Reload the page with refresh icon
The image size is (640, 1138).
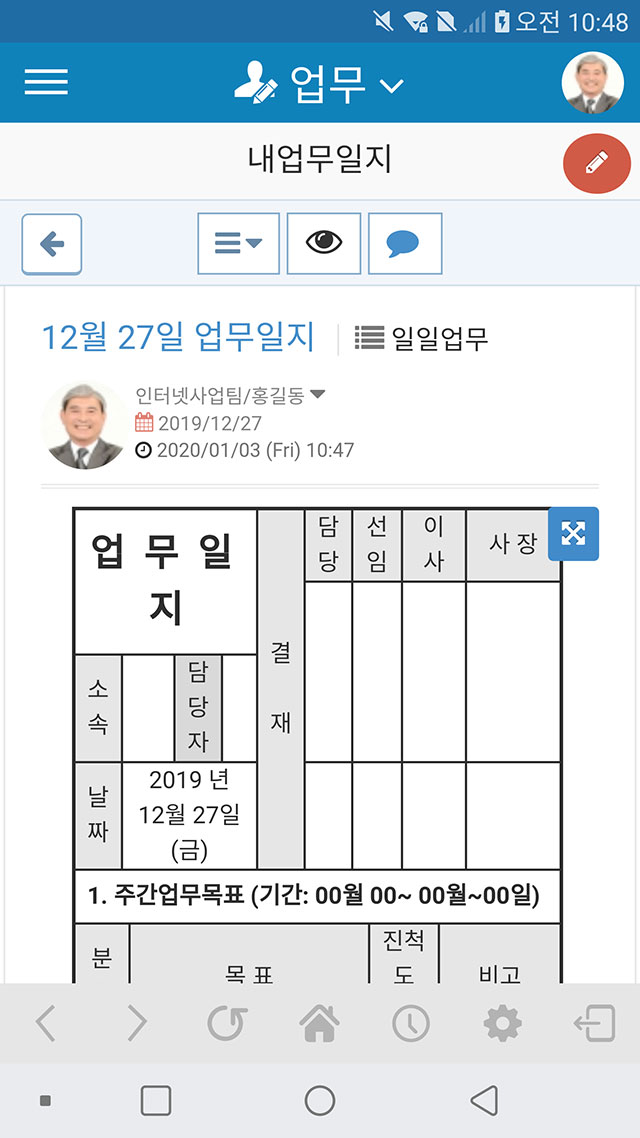228,1023
